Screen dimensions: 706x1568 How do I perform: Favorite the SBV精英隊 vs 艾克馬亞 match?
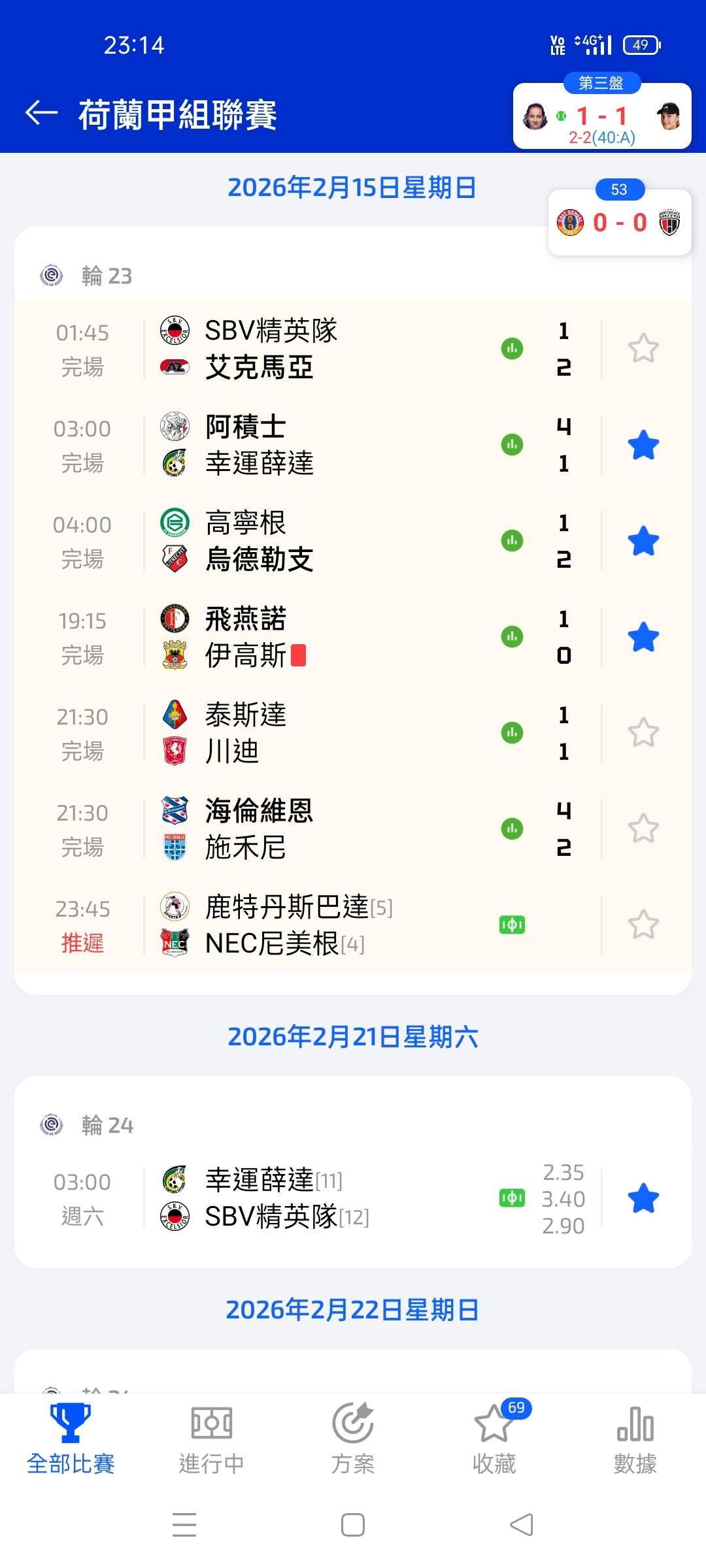tap(643, 349)
